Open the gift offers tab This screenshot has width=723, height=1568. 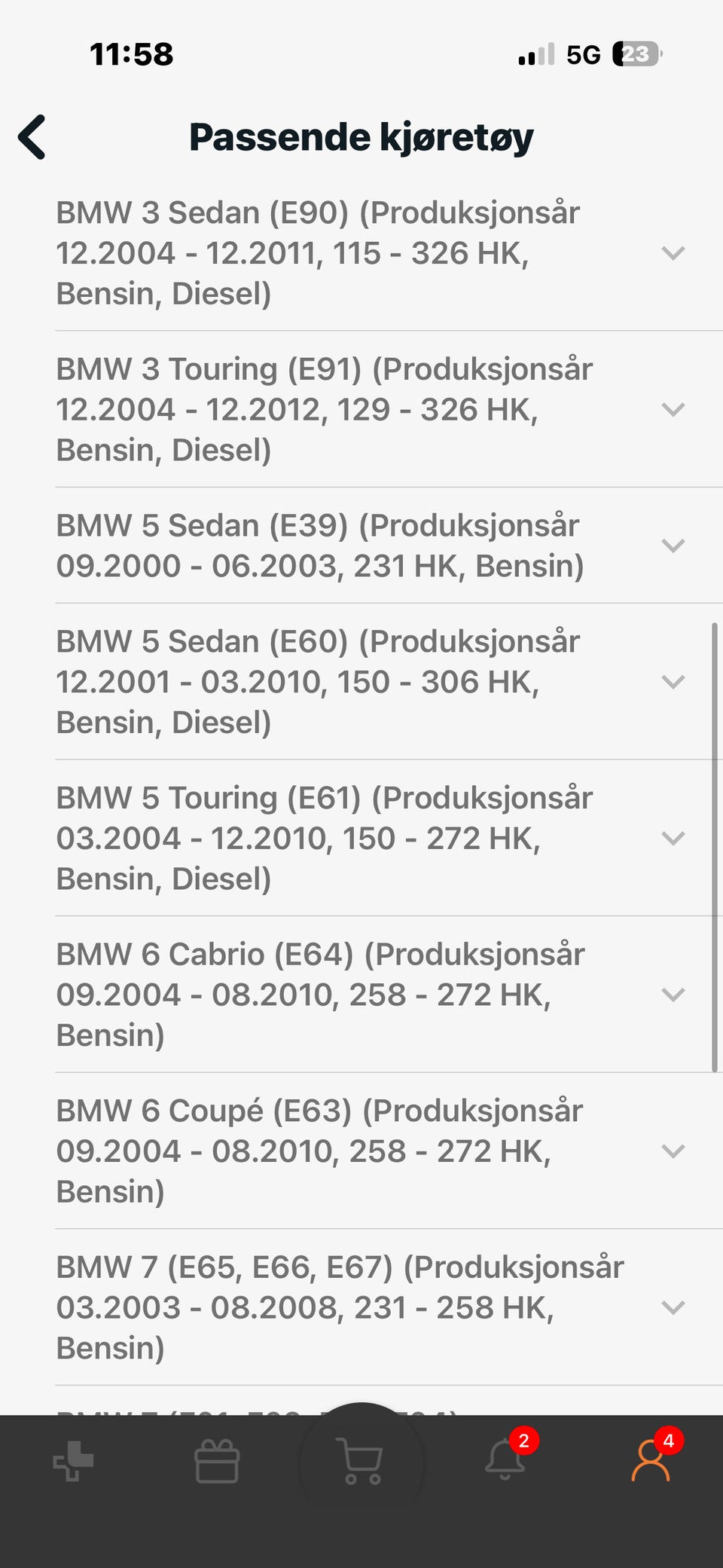click(217, 1462)
